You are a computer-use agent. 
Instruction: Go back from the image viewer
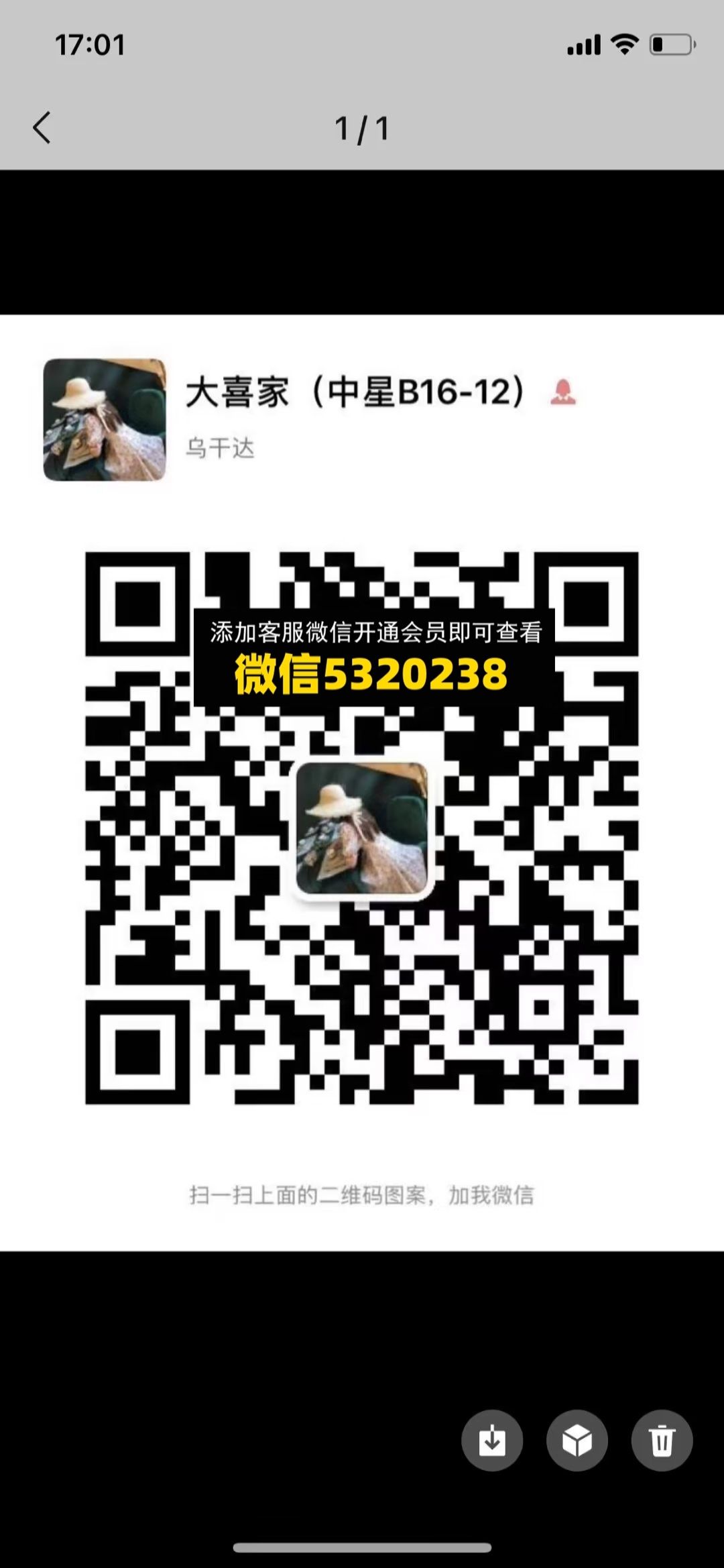point(42,127)
